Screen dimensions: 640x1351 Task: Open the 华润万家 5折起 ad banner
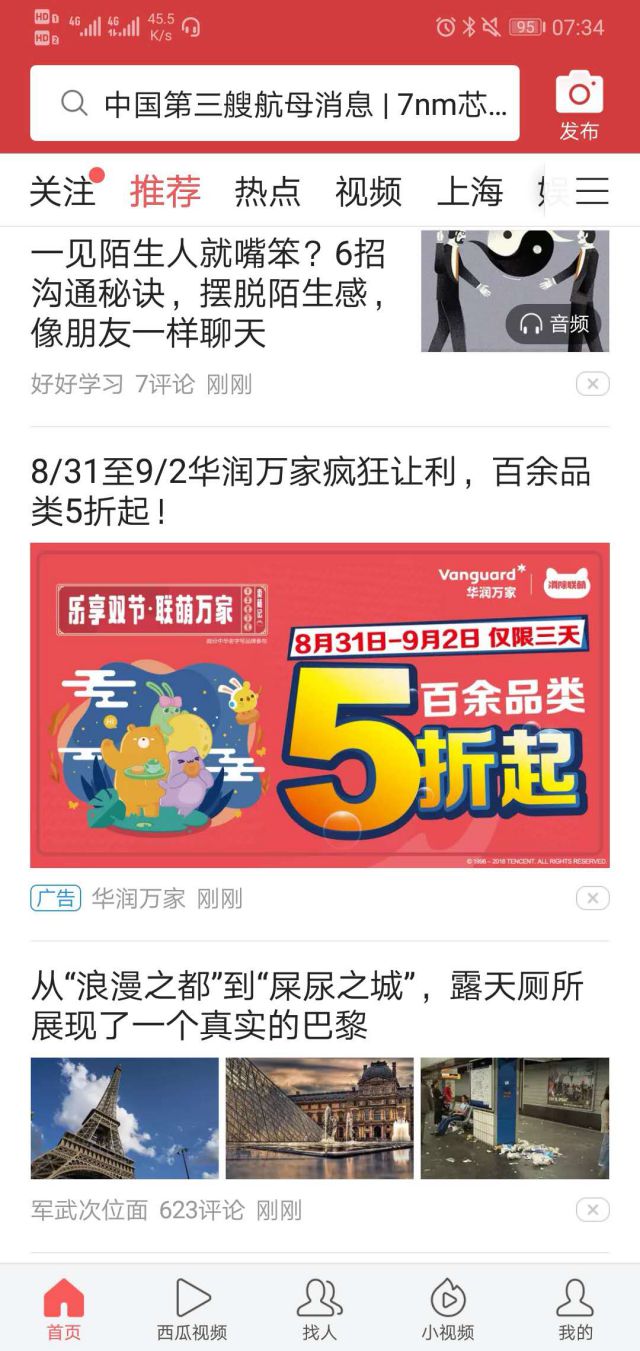pyautogui.click(x=319, y=705)
